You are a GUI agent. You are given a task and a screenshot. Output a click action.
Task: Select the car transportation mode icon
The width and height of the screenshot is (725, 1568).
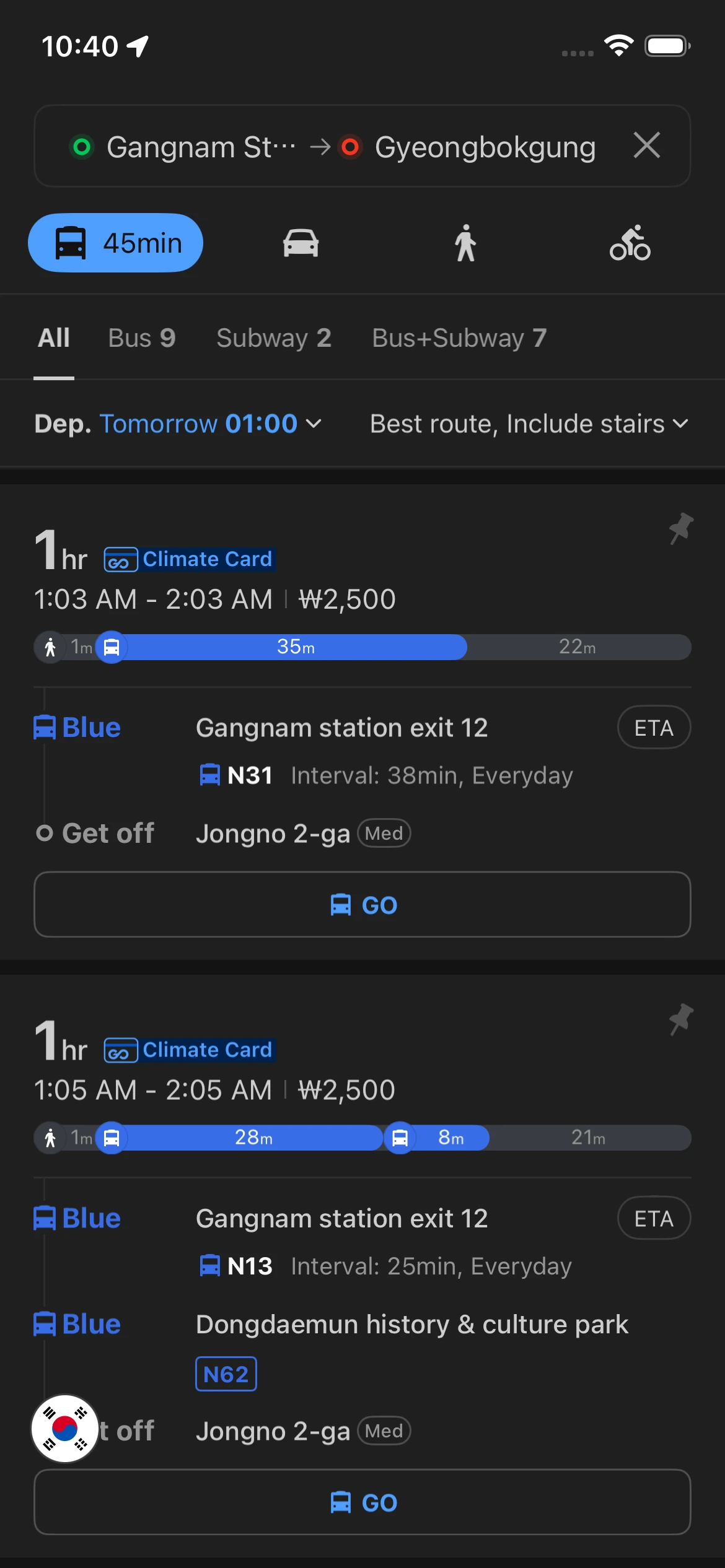click(x=301, y=243)
